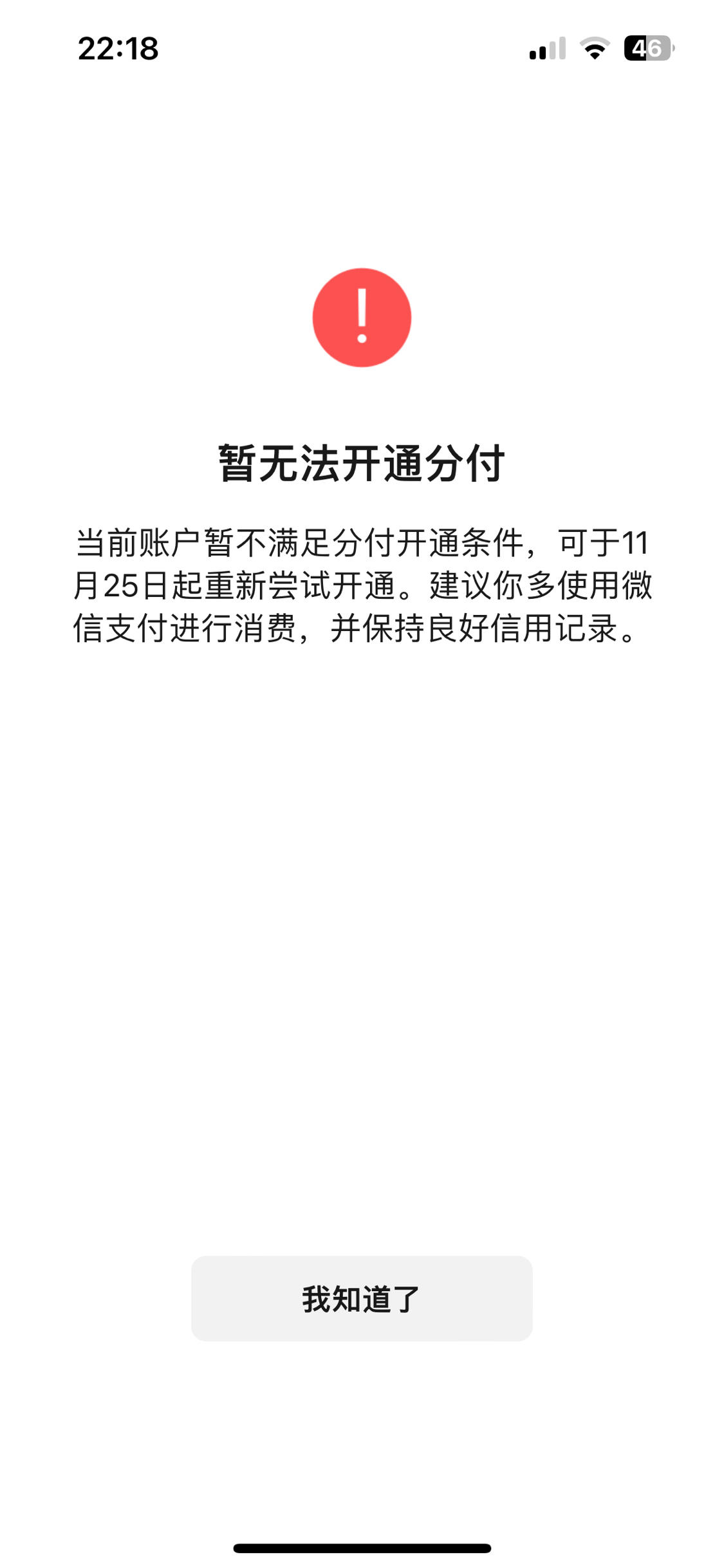Tap the 我知道了 button

(x=362, y=1298)
